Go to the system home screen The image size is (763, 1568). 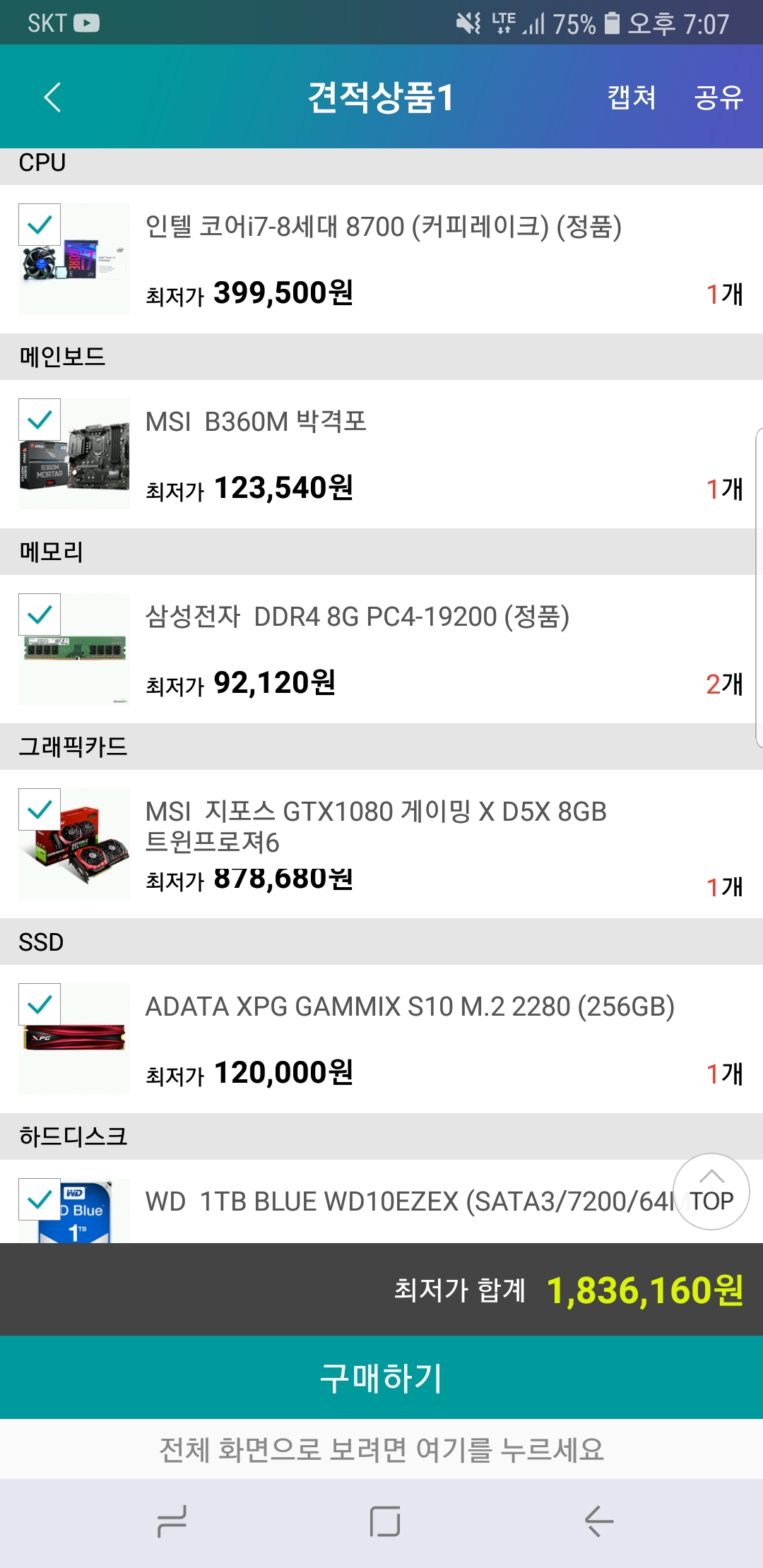pyautogui.click(x=385, y=1521)
